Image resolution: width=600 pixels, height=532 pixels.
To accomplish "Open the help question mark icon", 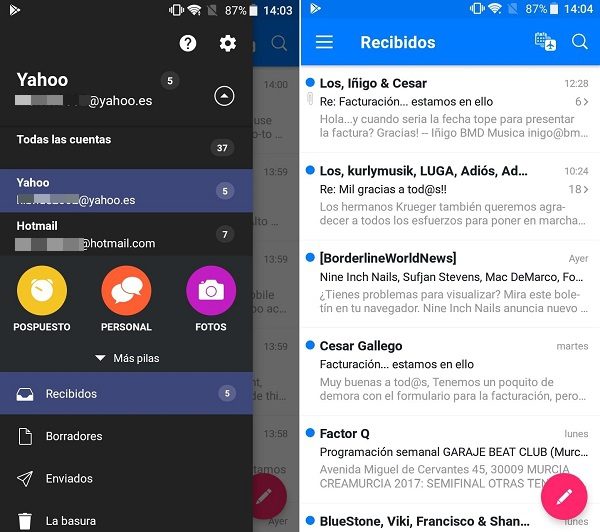I will (x=188, y=43).
